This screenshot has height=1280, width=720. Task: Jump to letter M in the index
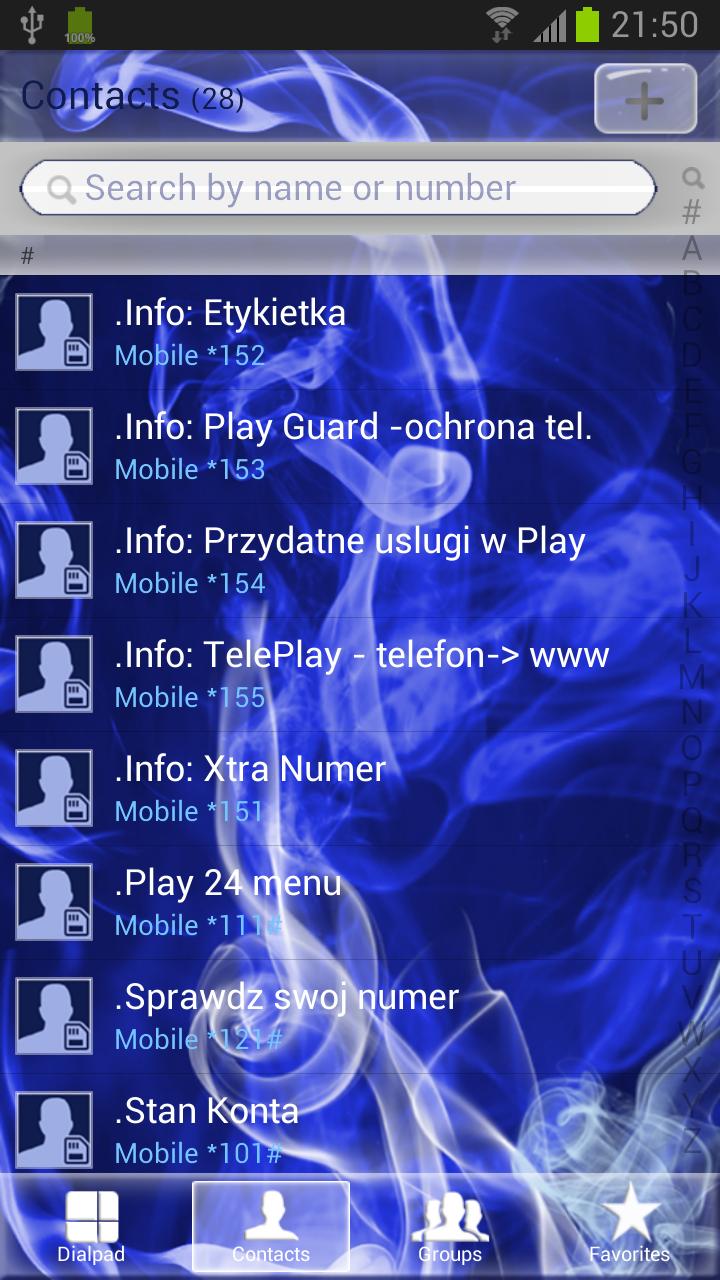(692, 677)
